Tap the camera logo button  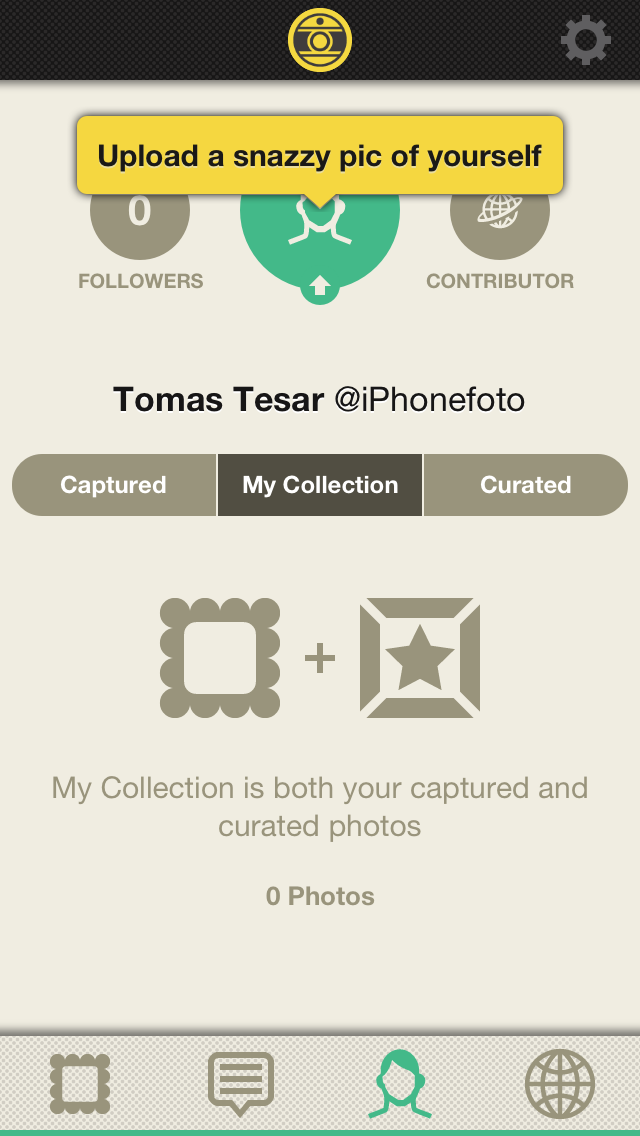pyautogui.click(x=320, y=41)
